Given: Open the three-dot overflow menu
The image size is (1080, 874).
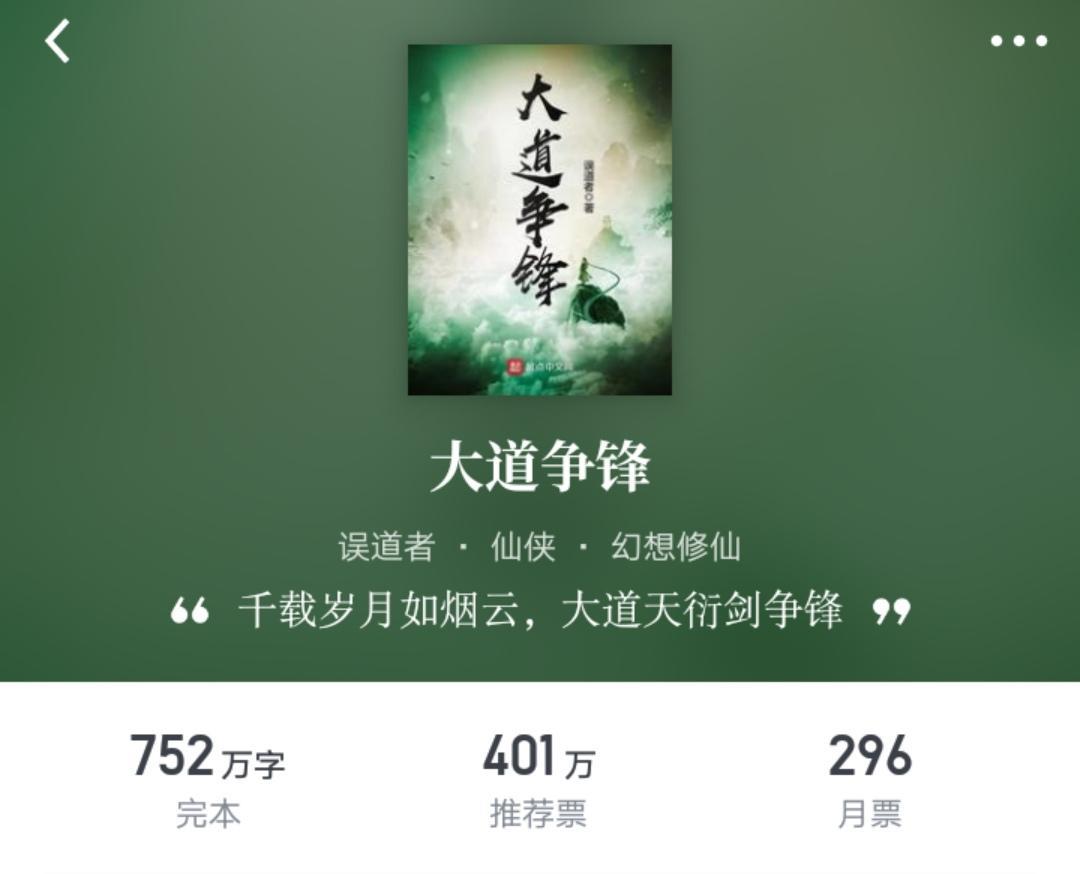Looking at the screenshot, I should (1018, 42).
